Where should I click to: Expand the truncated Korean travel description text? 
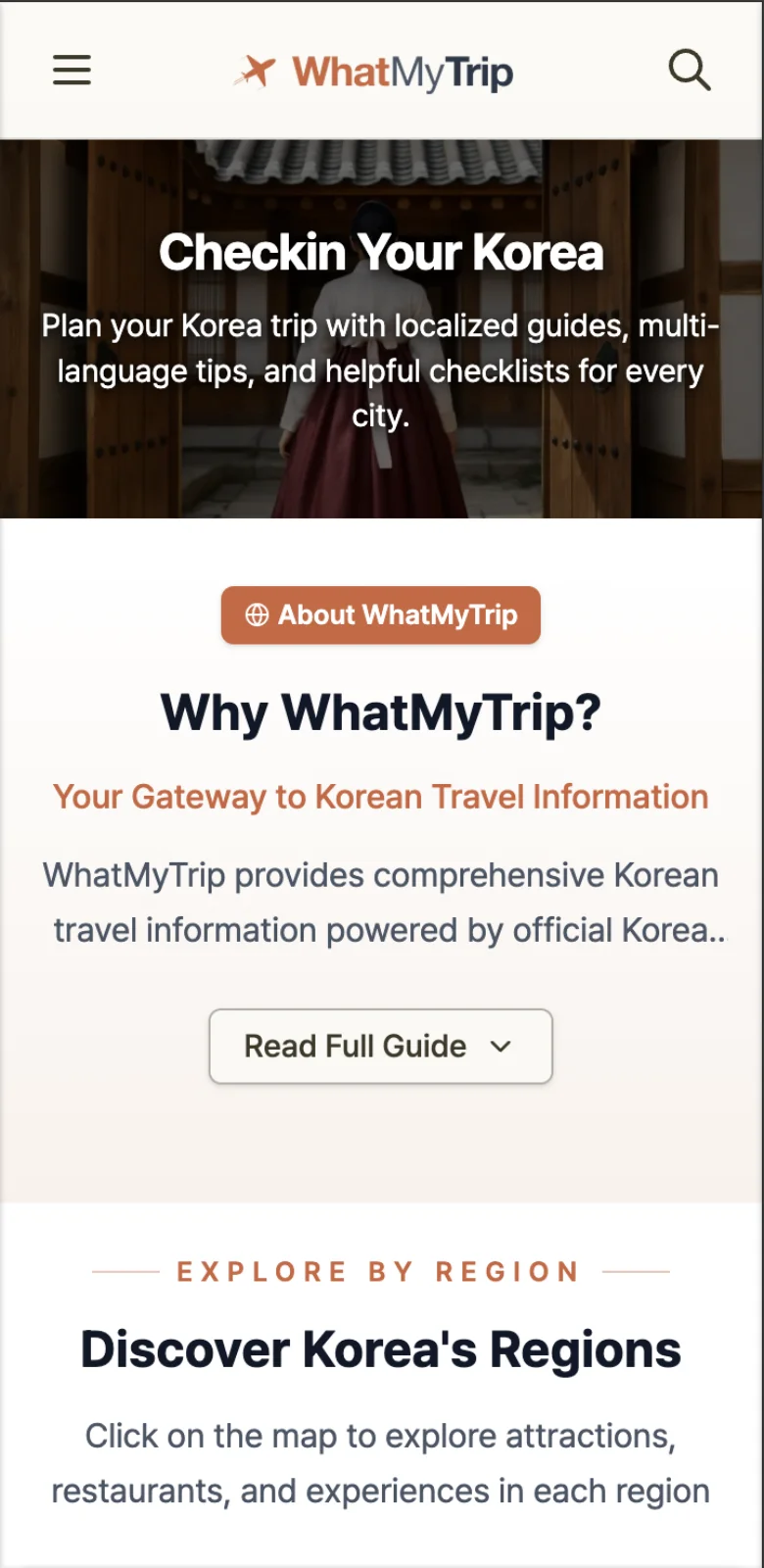(380, 1047)
